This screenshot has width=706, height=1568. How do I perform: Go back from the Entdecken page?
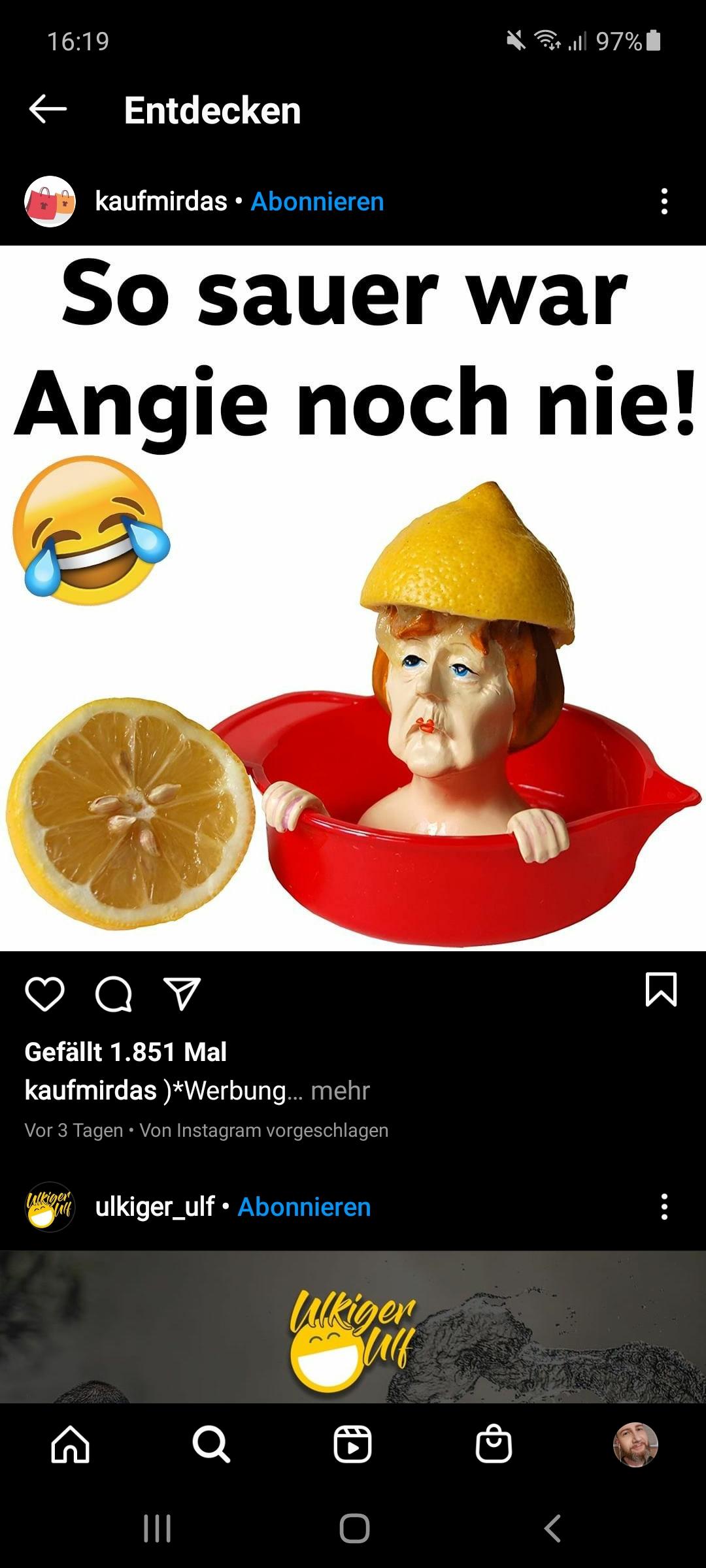pyautogui.click(x=48, y=109)
